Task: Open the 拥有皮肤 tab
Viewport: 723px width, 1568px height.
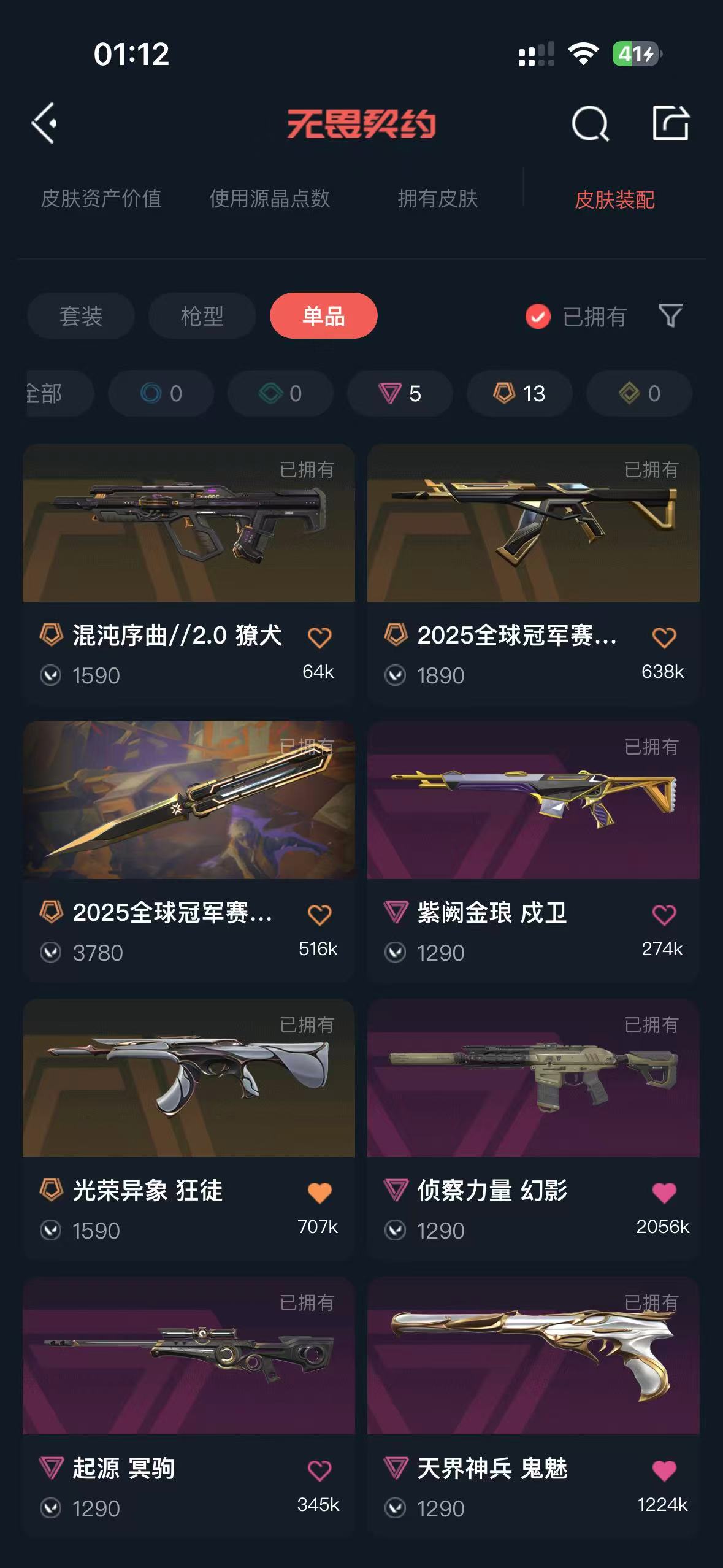Action: tap(437, 199)
